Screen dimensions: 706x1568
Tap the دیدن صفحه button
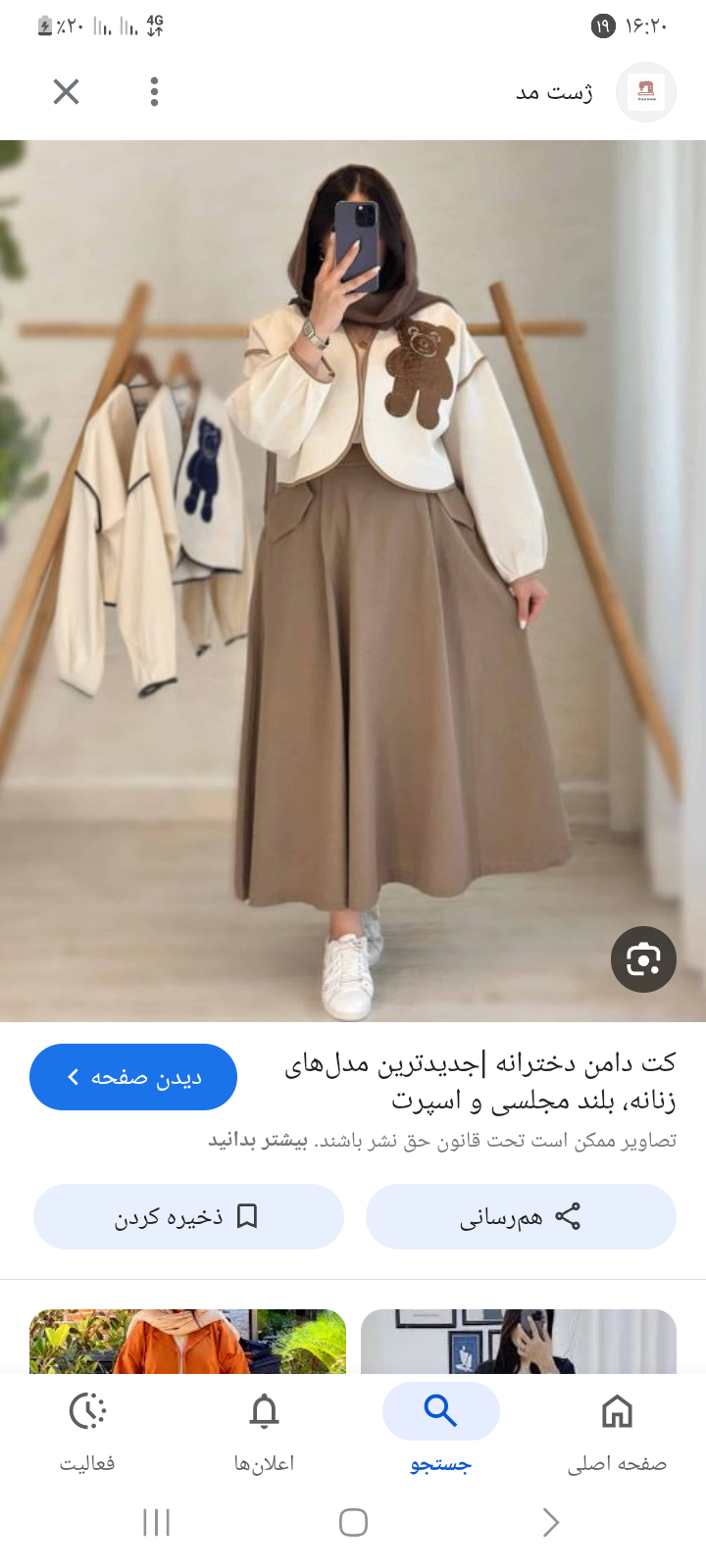click(x=133, y=1077)
